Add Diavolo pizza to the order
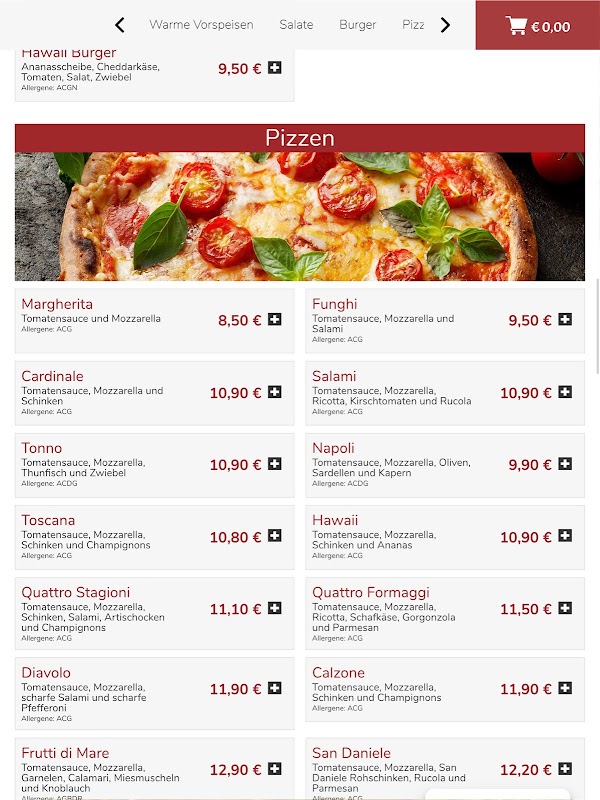The image size is (600, 800). click(275, 688)
